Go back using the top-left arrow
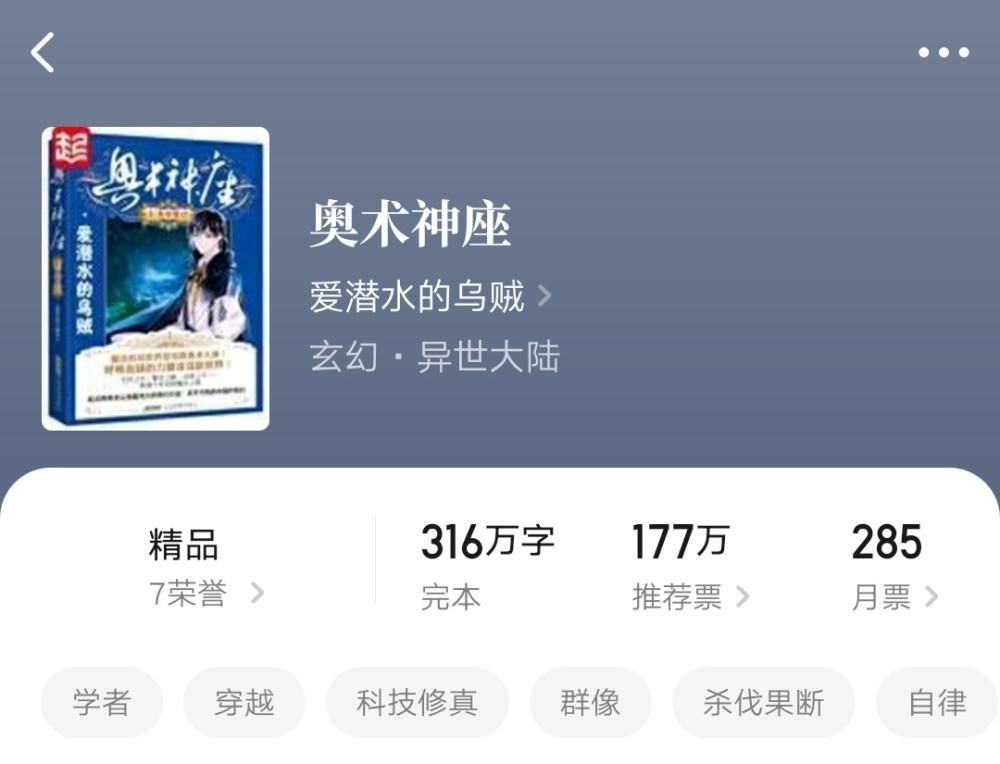 pos(43,52)
